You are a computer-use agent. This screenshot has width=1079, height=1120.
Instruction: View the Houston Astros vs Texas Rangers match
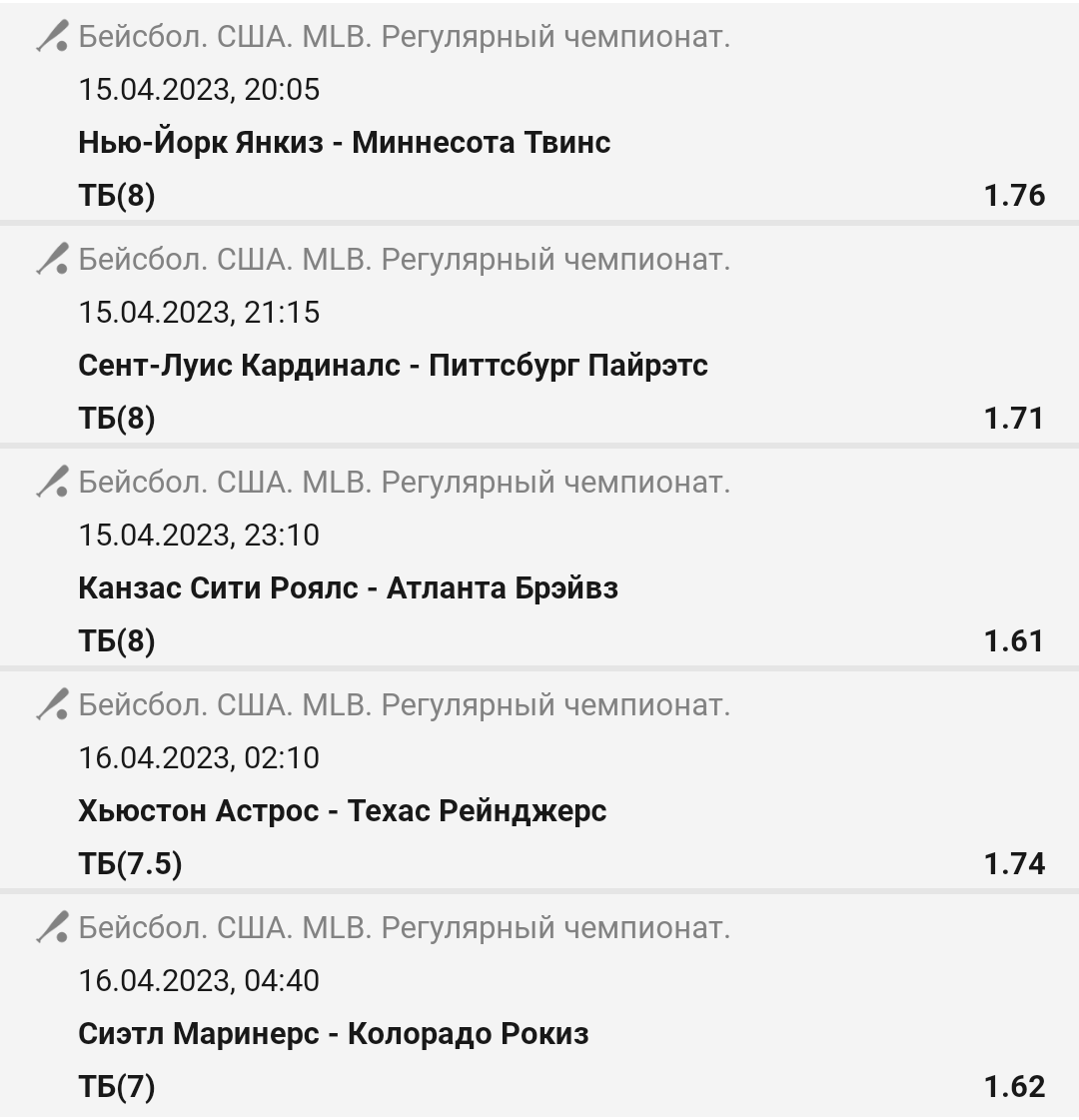(342, 811)
